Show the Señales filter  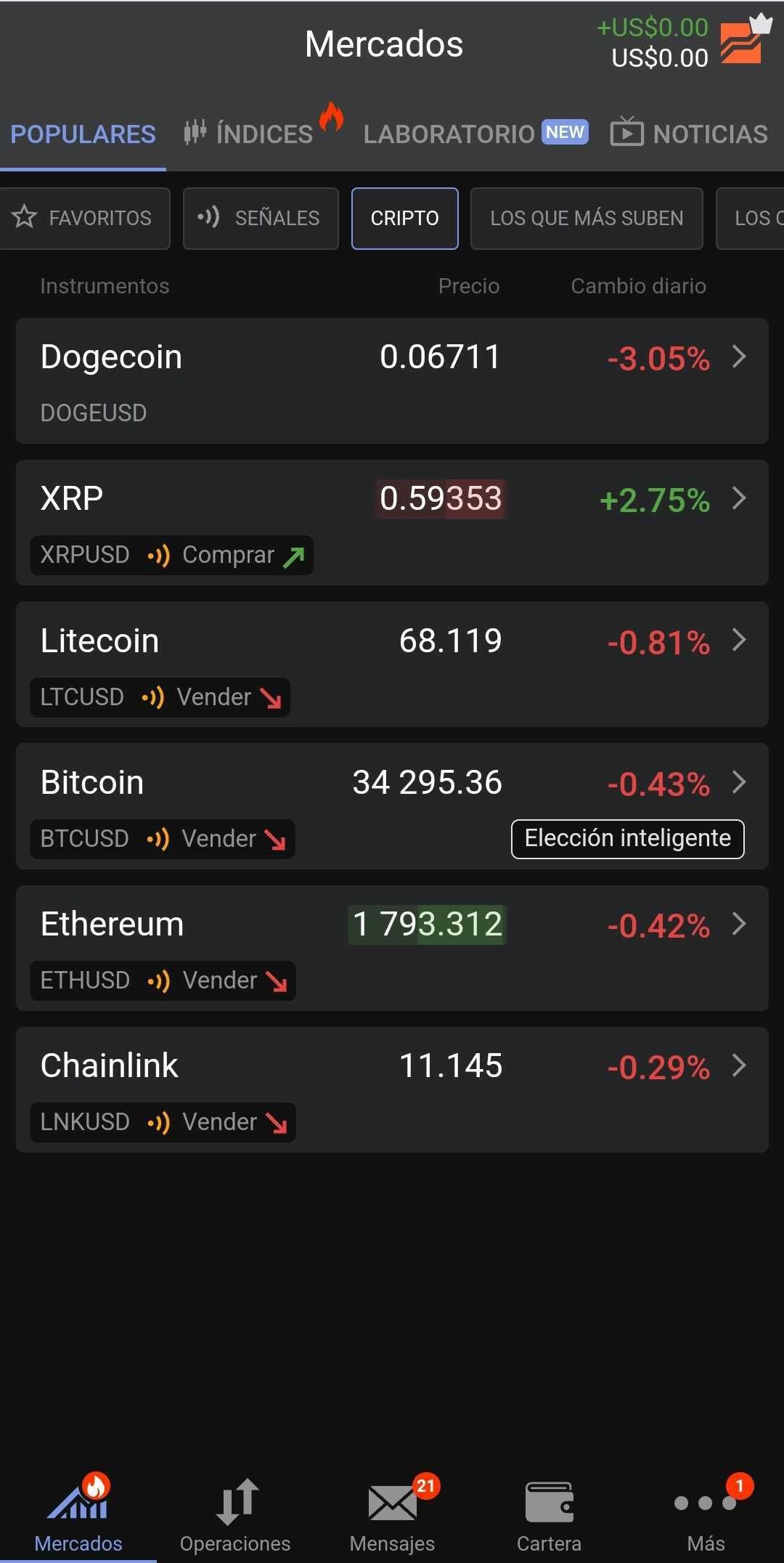[x=260, y=218]
